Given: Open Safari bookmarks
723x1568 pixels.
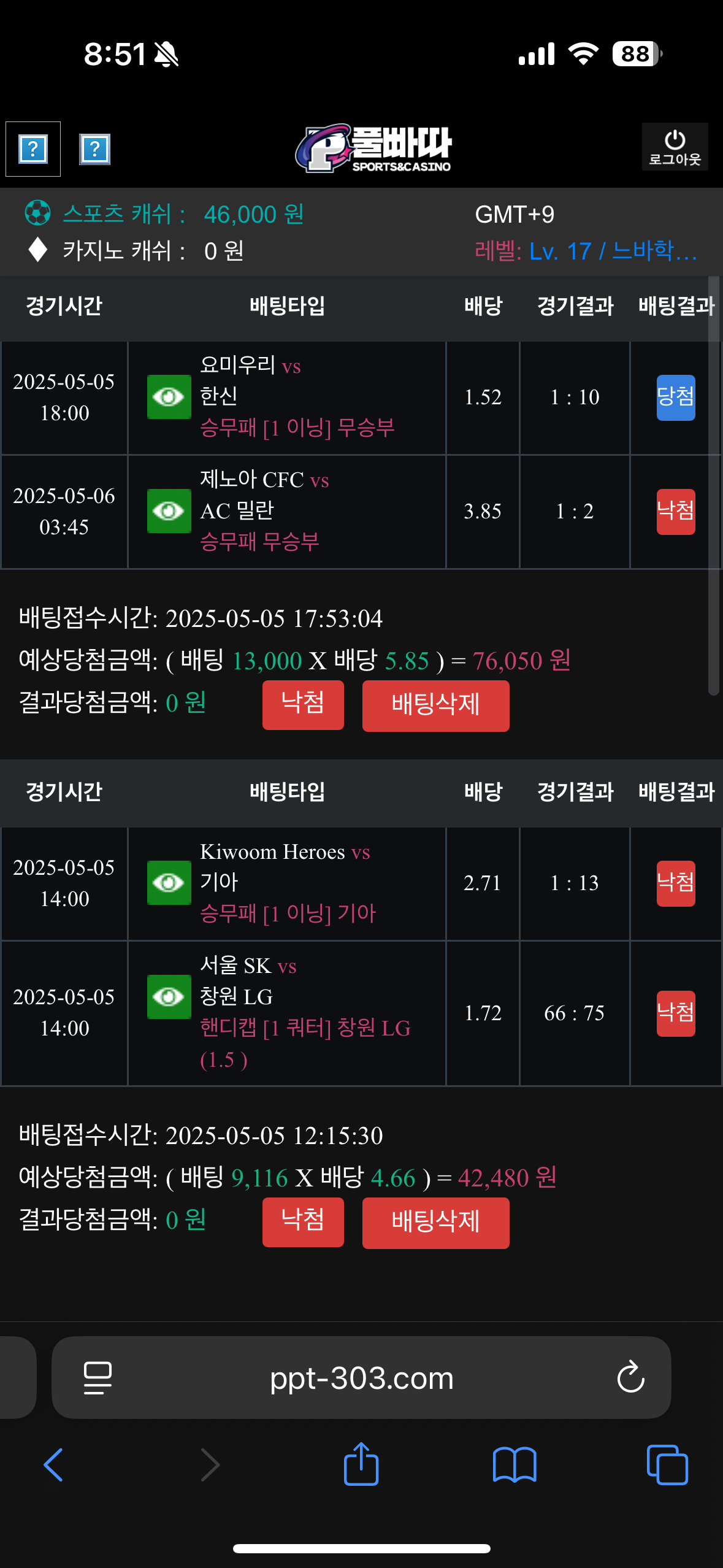Looking at the screenshot, I should (515, 1465).
